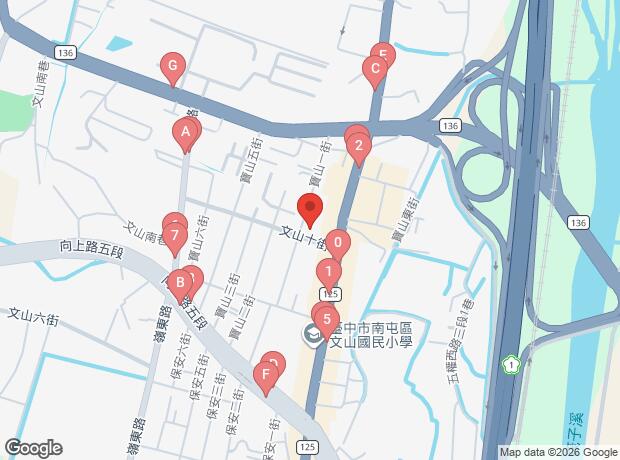Select marker number 1
This screenshot has height=460, width=620.
(328, 272)
